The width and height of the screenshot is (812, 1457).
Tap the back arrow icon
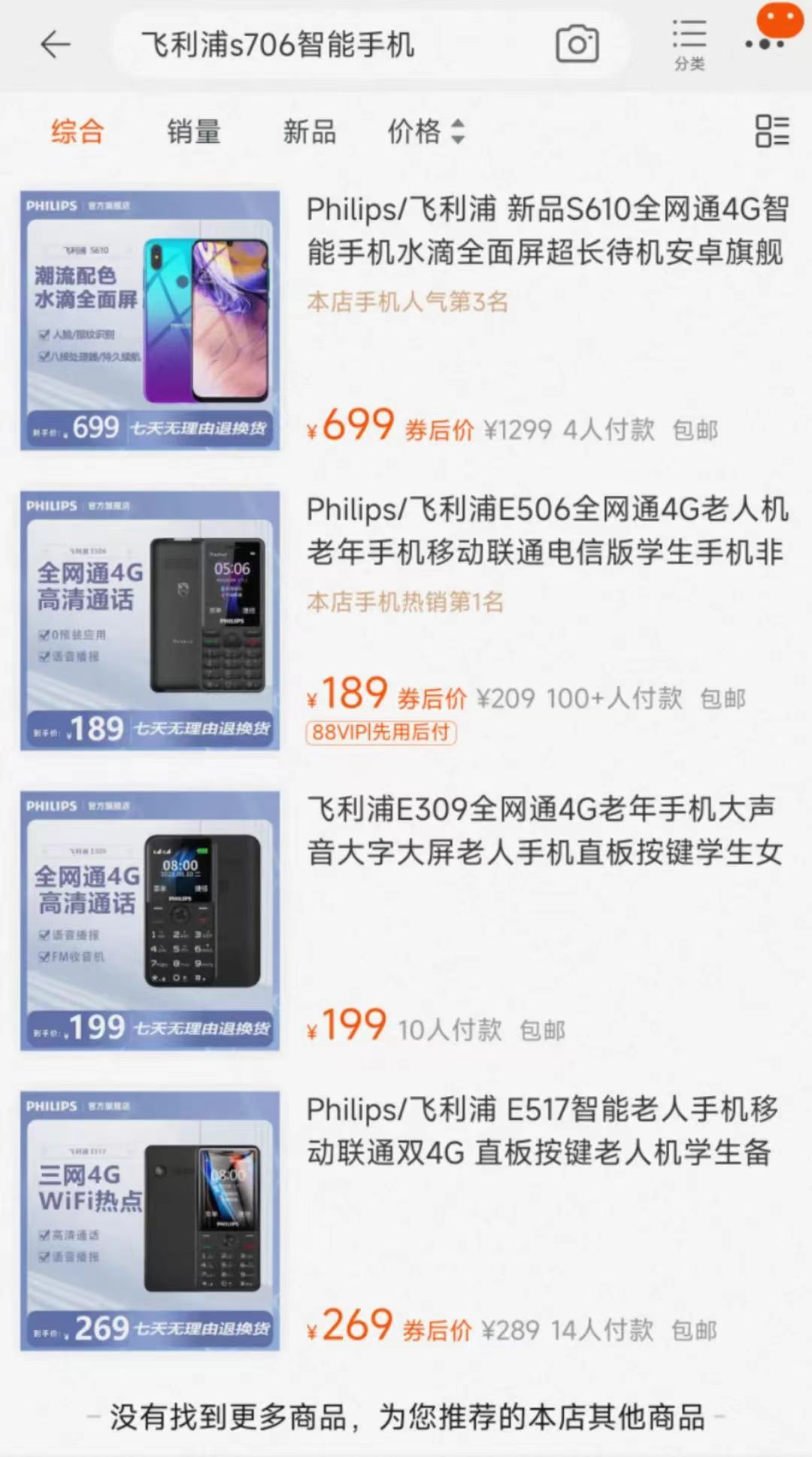[x=56, y=45]
